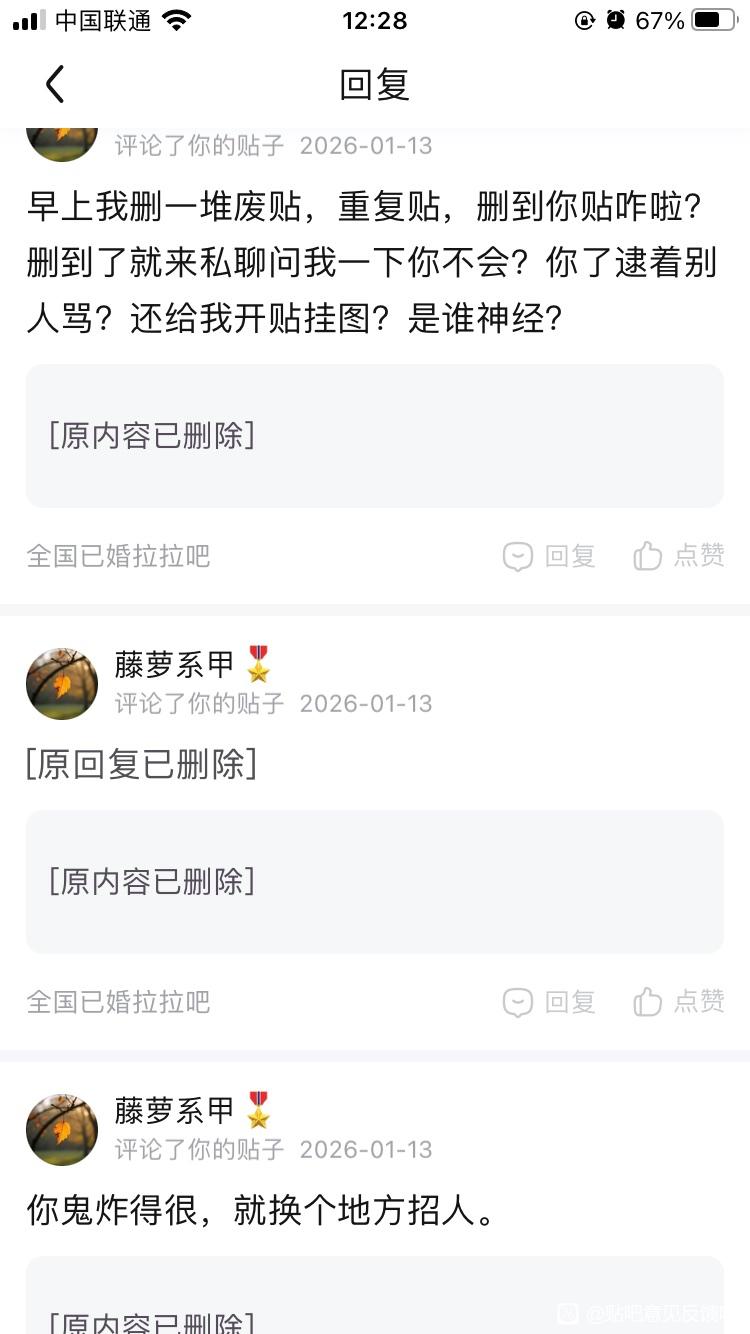
Task: Open the avatar of the 你鬼炸得很 commenter
Action: coord(62,1130)
